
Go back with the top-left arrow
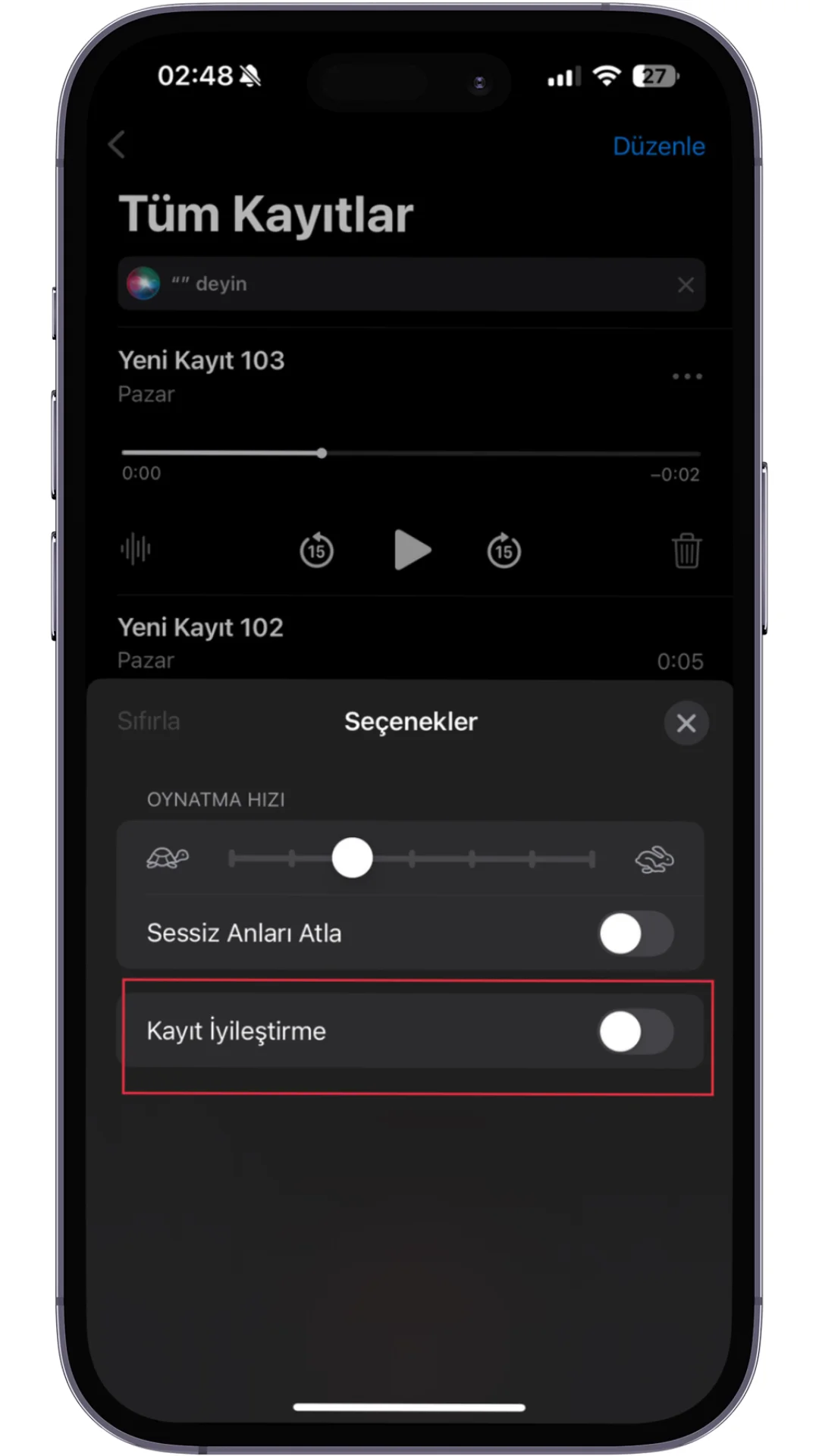coord(117,145)
